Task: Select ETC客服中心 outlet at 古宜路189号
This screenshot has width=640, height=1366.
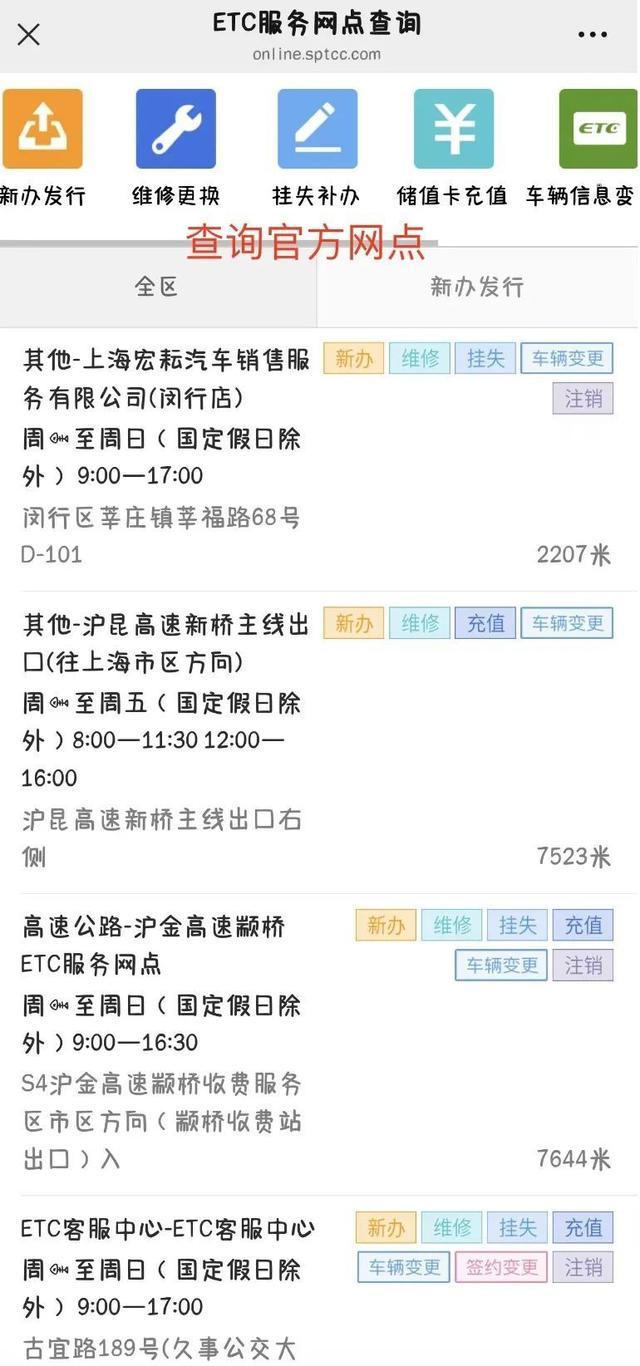Action: (x=168, y=1229)
